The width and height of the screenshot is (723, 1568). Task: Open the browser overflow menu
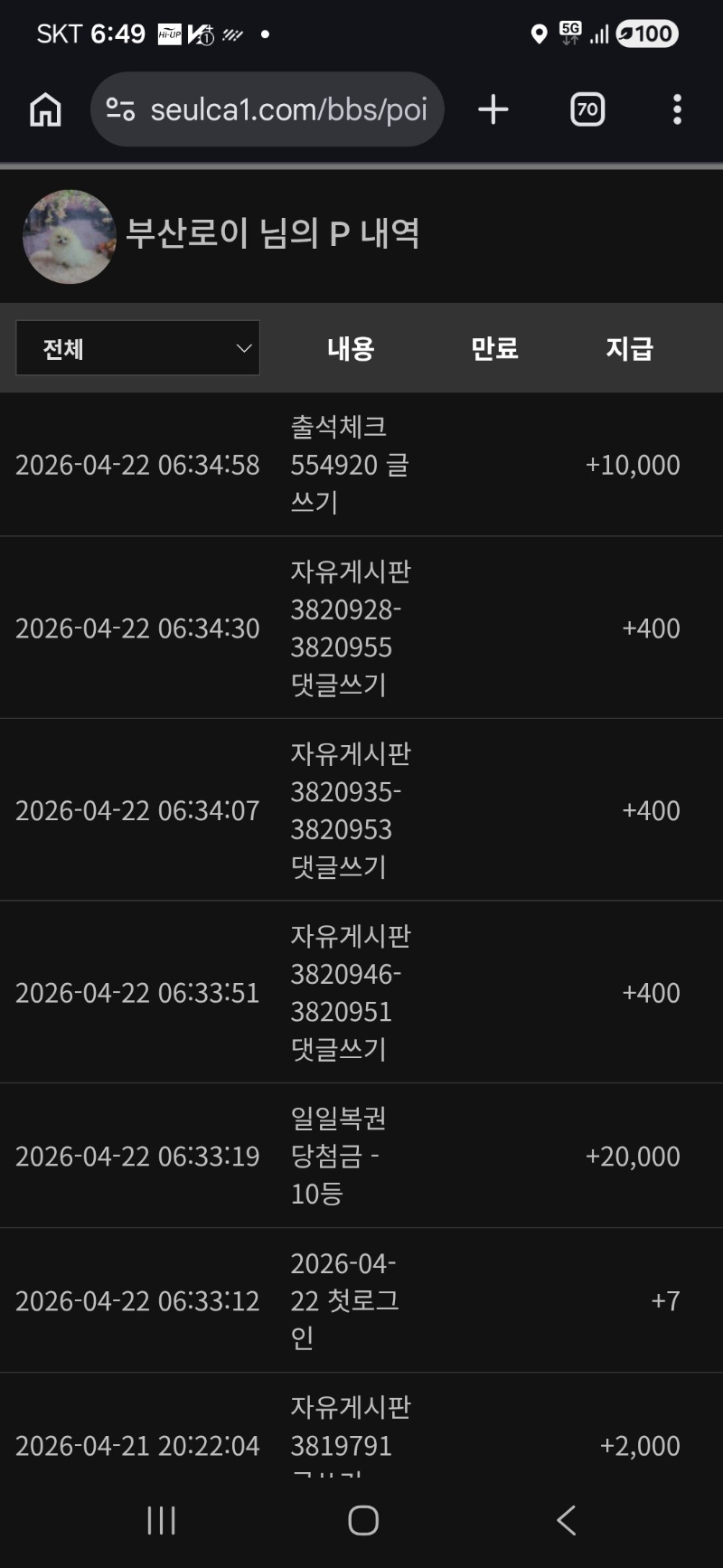click(x=677, y=110)
